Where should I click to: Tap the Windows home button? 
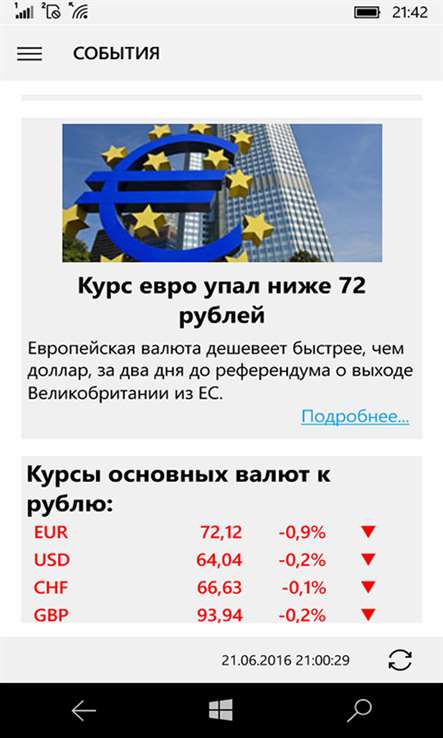tap(221, 710)
